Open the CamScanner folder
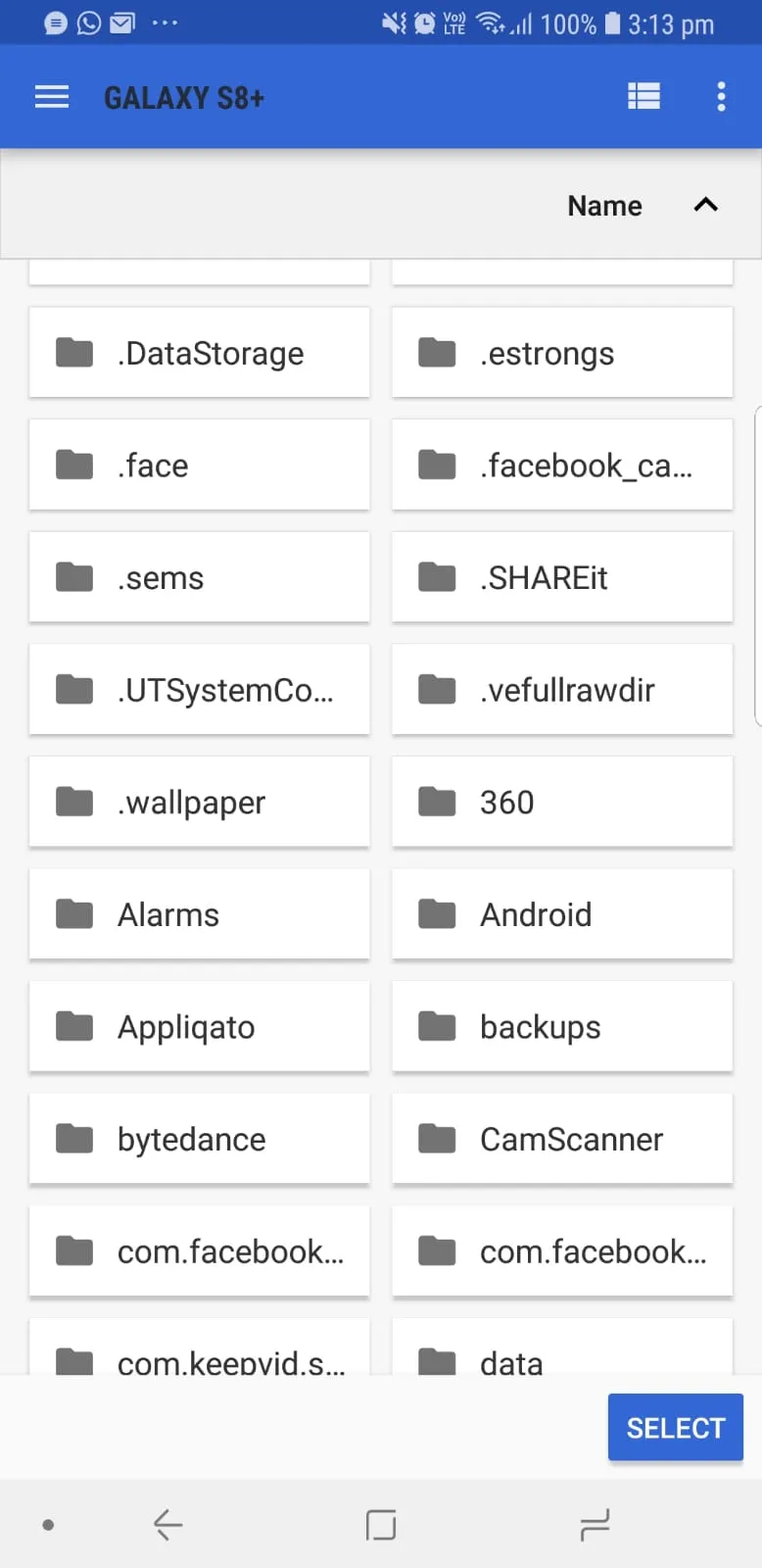The width and height of the screenshot is (762, 1568). point(562,1140)
